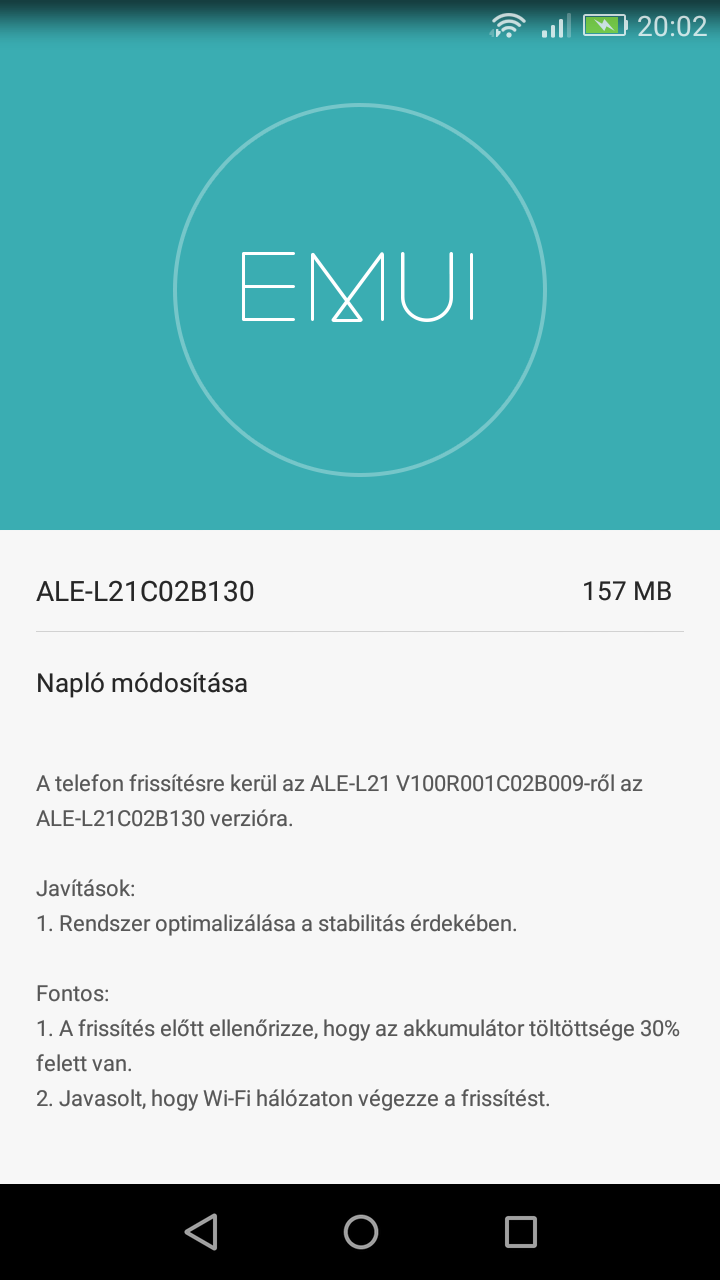The height and width of the screenshot is (1280, 720).
Task: Go back with the navigation bar arrow
Action: point(201,1232)
